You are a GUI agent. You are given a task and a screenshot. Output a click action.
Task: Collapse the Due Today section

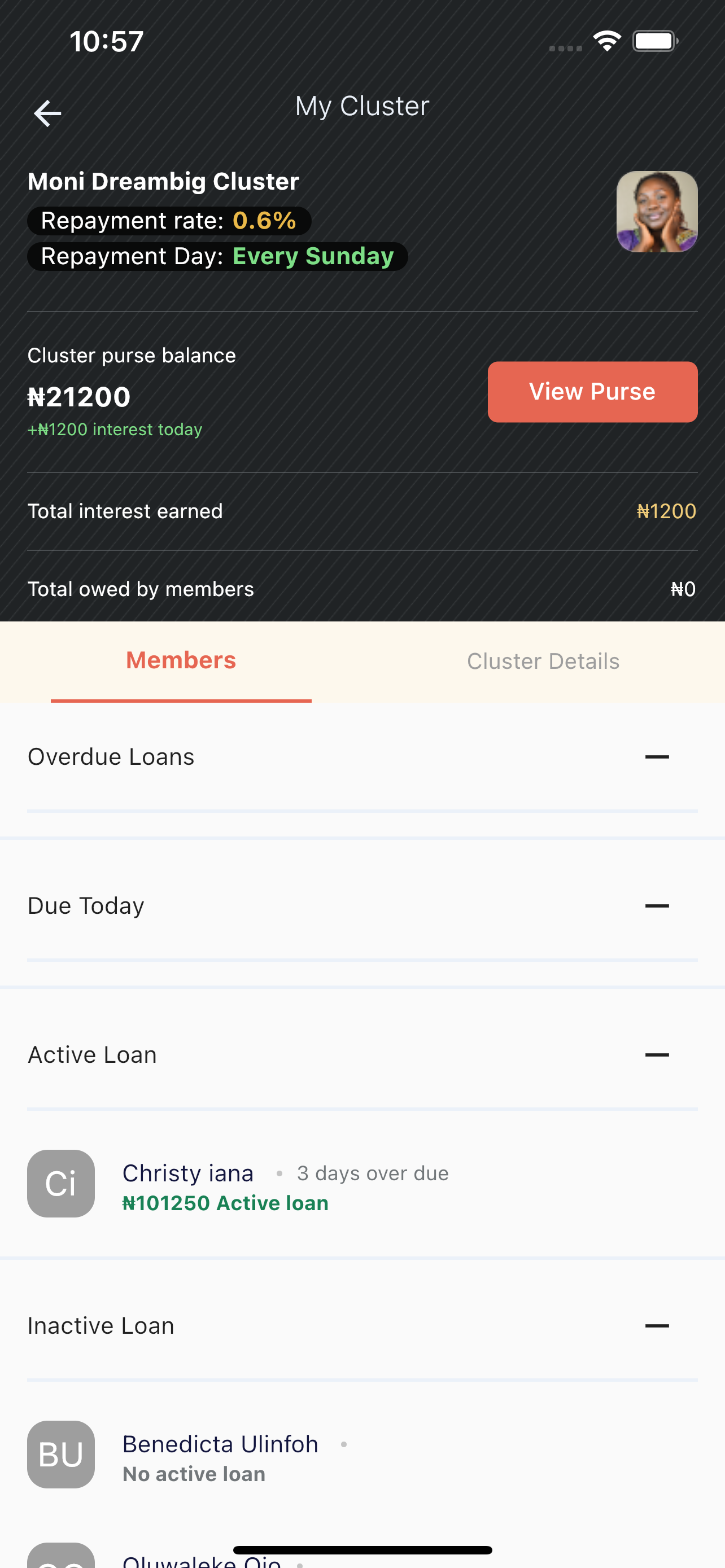point(657,905)
